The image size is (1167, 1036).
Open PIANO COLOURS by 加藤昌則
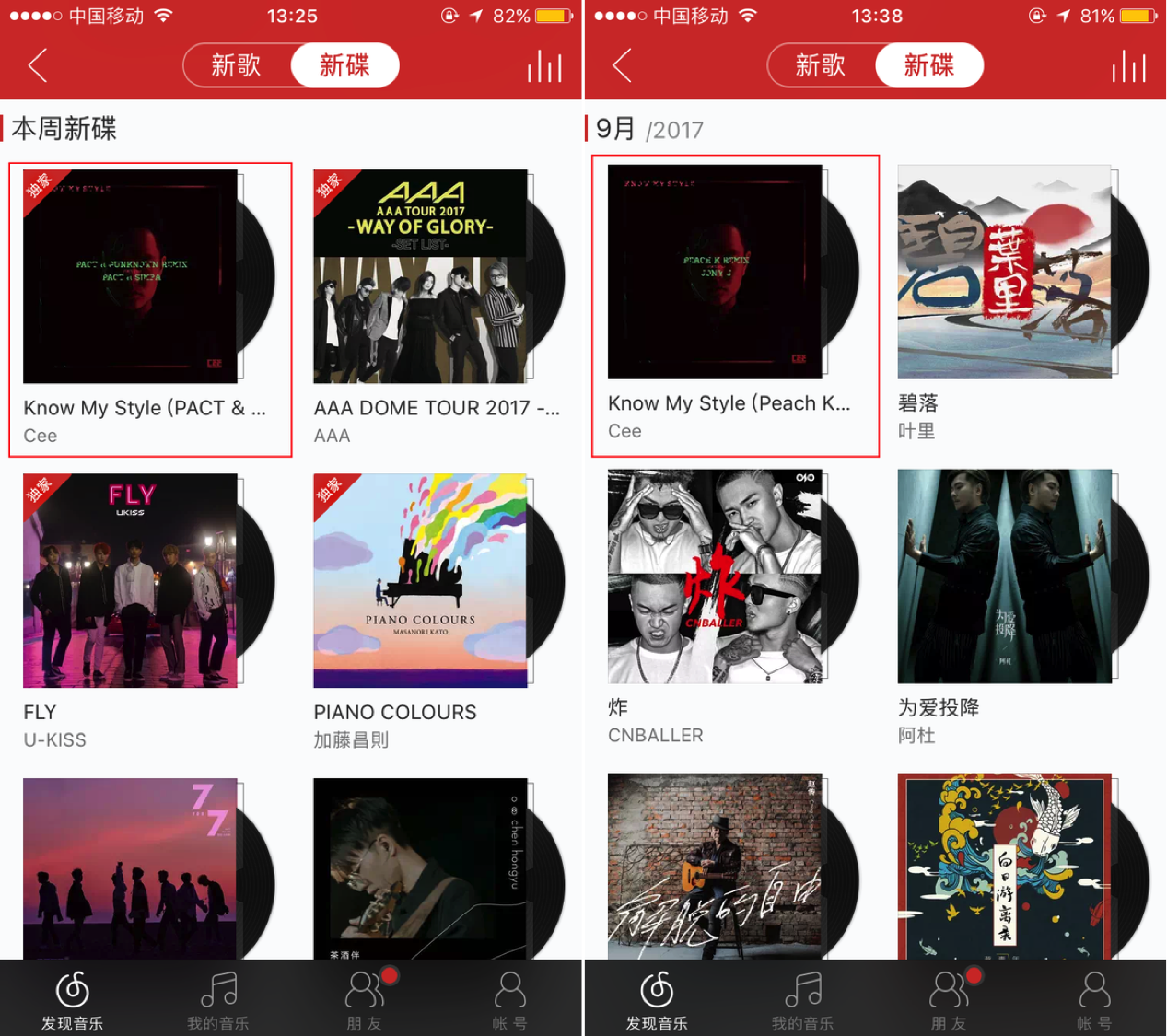click(x=420, y=580)
